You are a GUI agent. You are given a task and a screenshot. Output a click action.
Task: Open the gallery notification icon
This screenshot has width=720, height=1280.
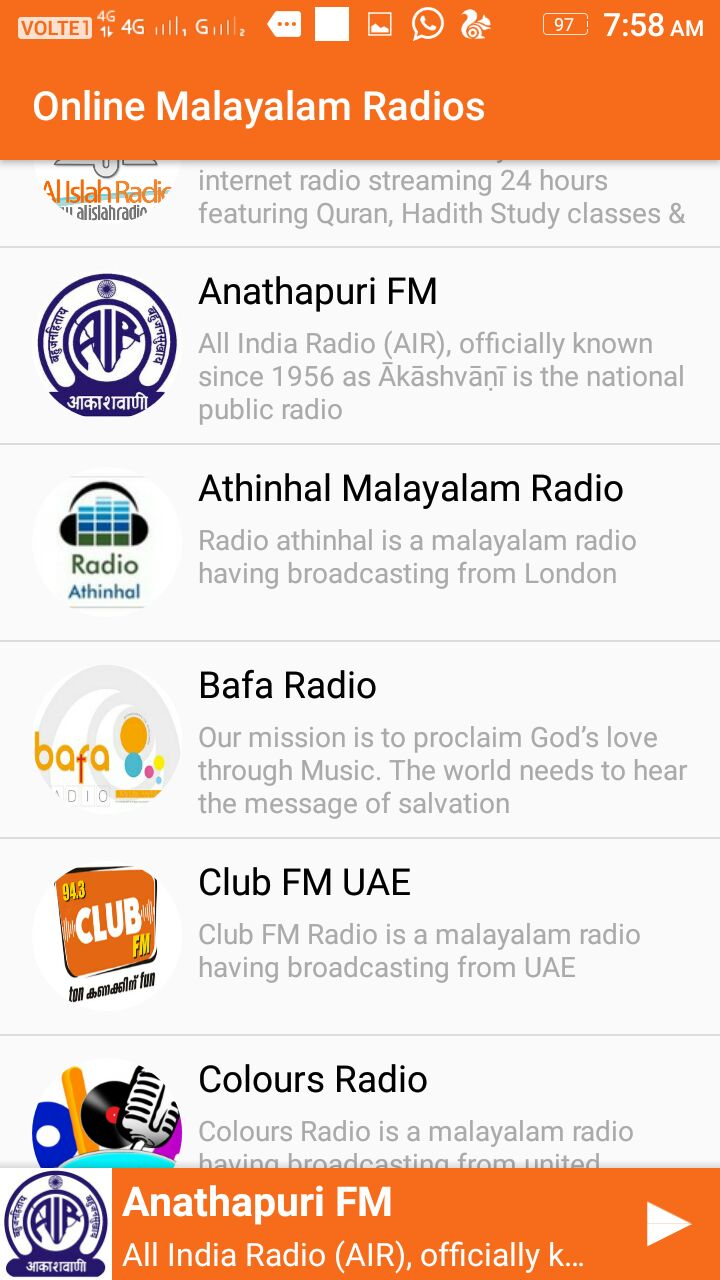pos(380,24)
